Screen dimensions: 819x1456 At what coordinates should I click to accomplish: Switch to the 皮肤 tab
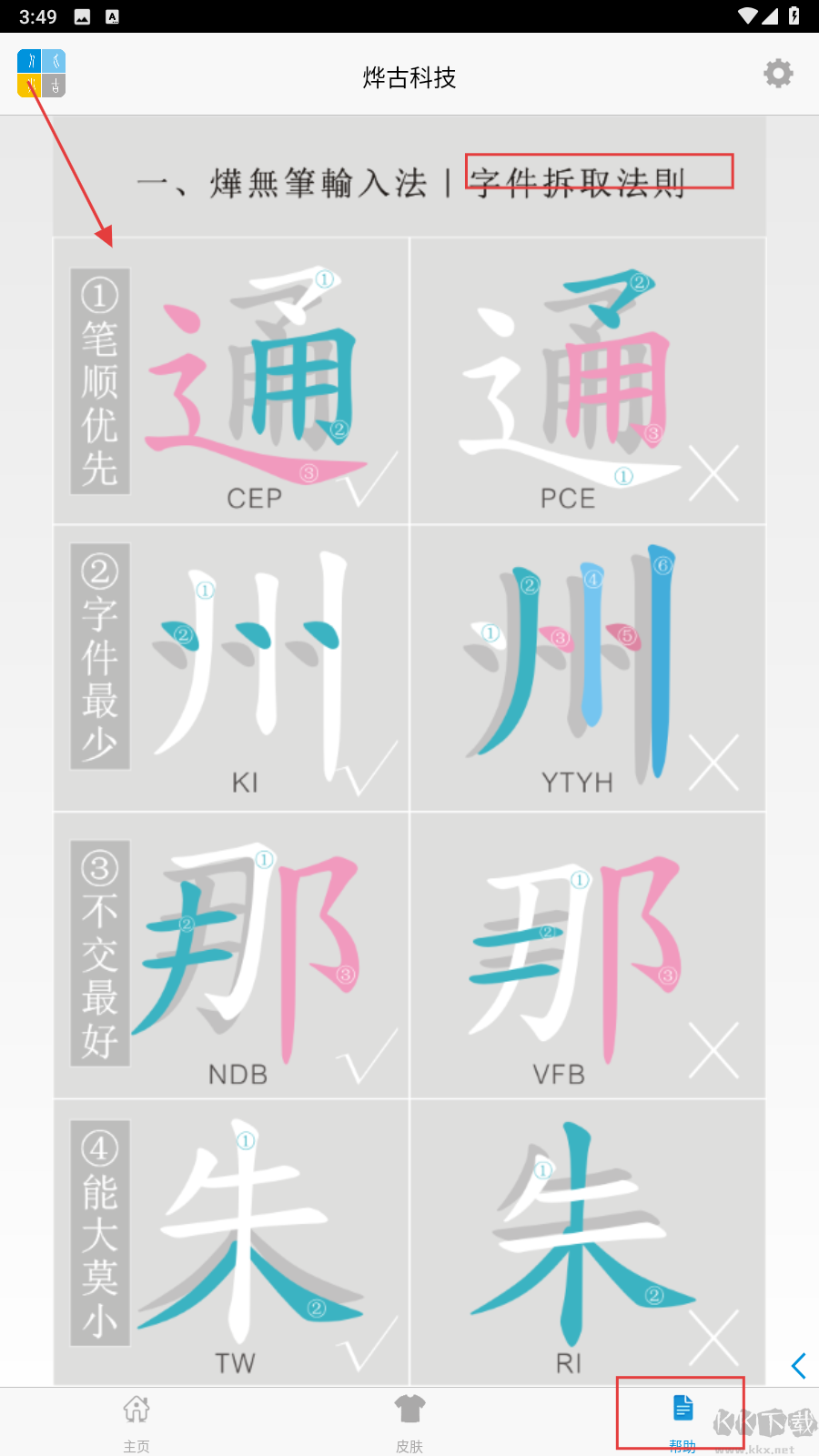[x=409, y=1421]
